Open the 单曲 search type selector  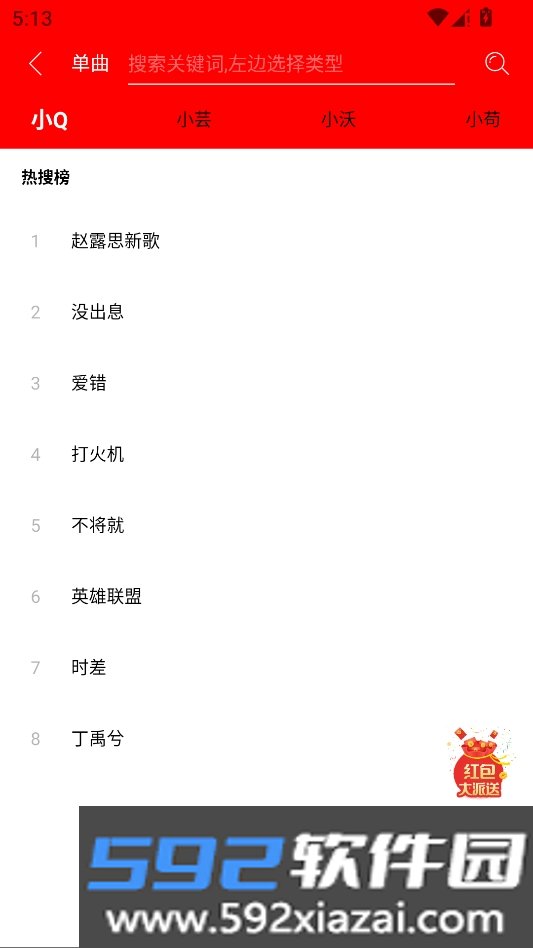click(90, 63)
